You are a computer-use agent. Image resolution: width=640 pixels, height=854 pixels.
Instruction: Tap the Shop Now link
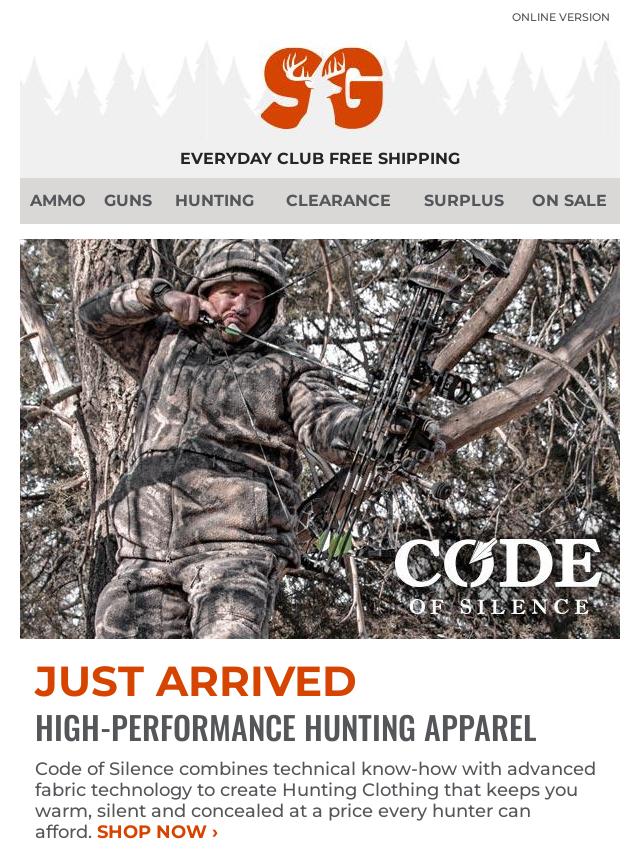(x=157, y=832)
